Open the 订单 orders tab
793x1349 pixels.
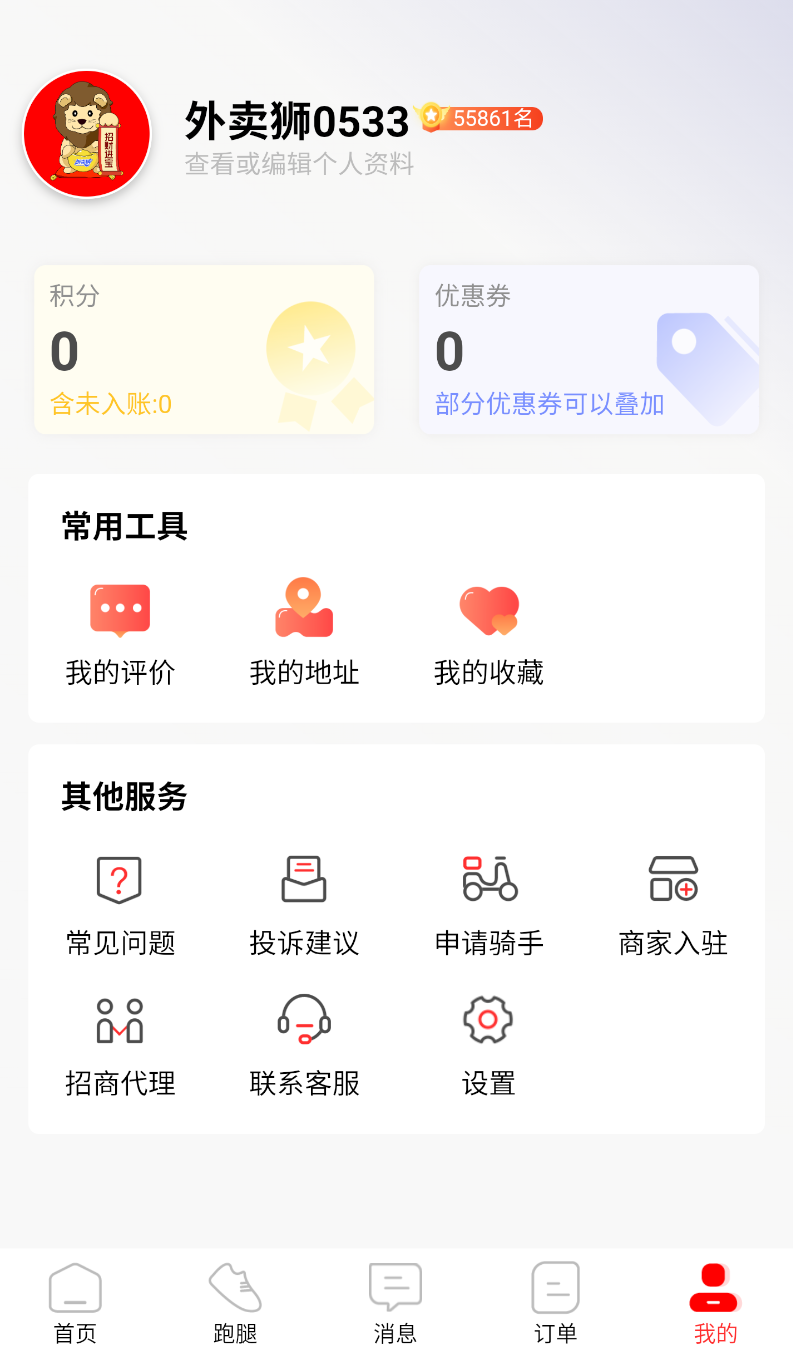556,1300
